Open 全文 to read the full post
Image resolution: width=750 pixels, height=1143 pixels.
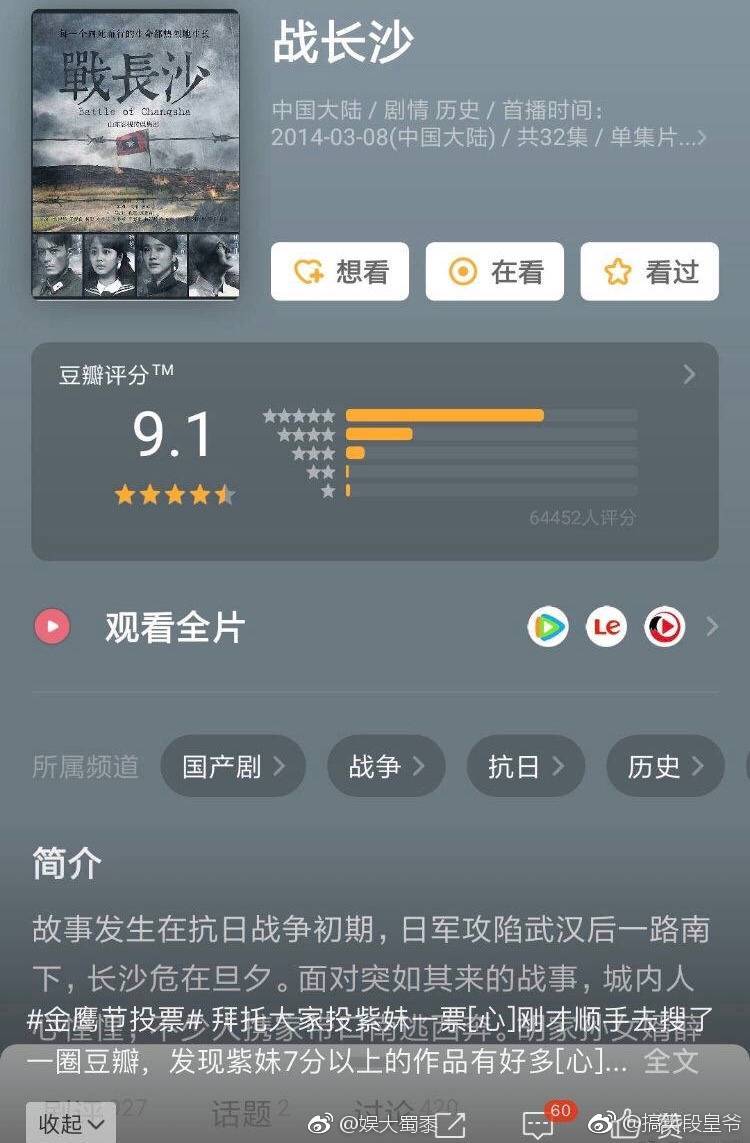click(671, 1061)
